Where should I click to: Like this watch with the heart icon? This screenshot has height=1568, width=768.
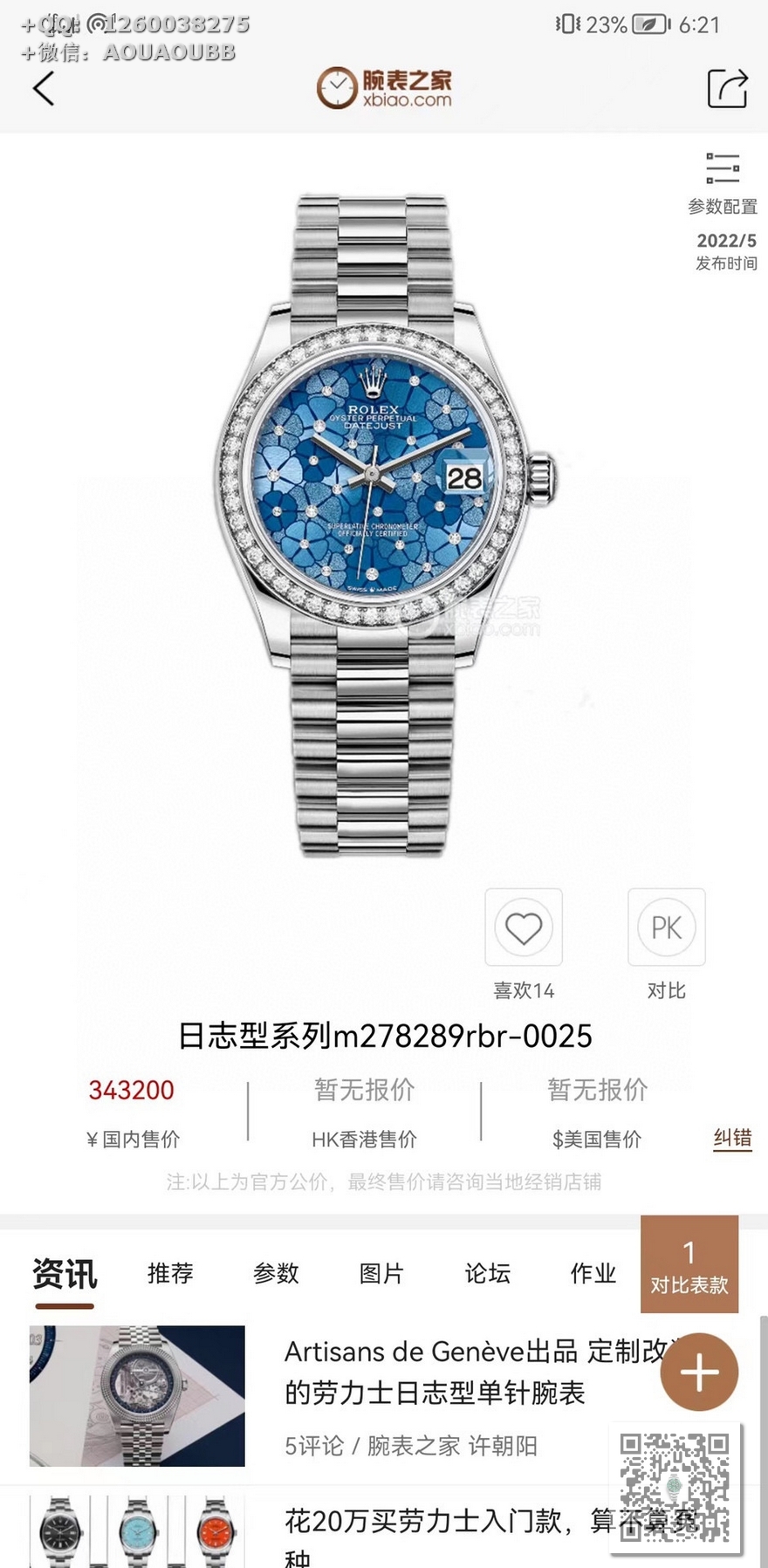click(524, 928)
